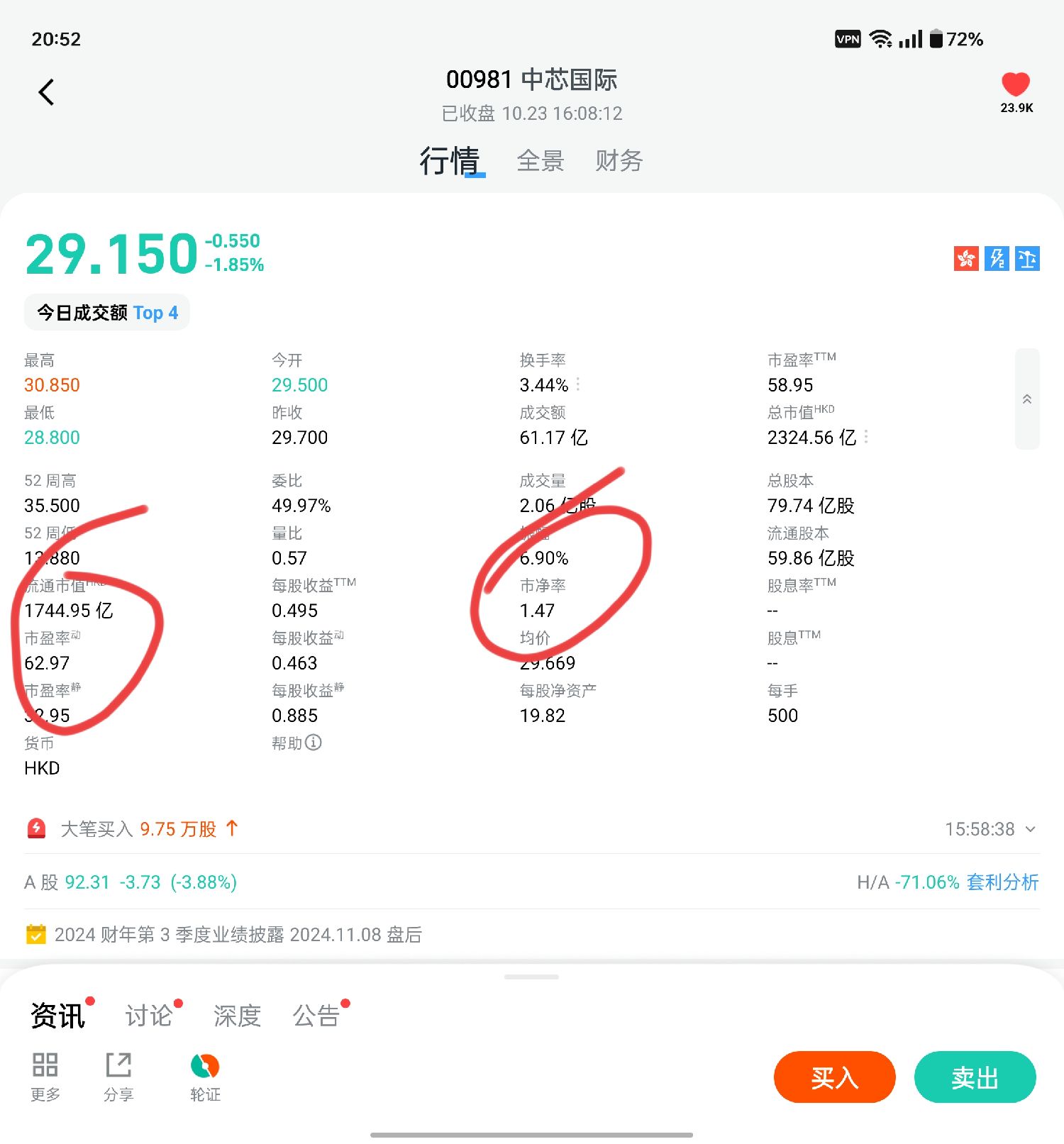Select the 资讯 tab
This screenshot has height=1144, width=1064.
58,1016
